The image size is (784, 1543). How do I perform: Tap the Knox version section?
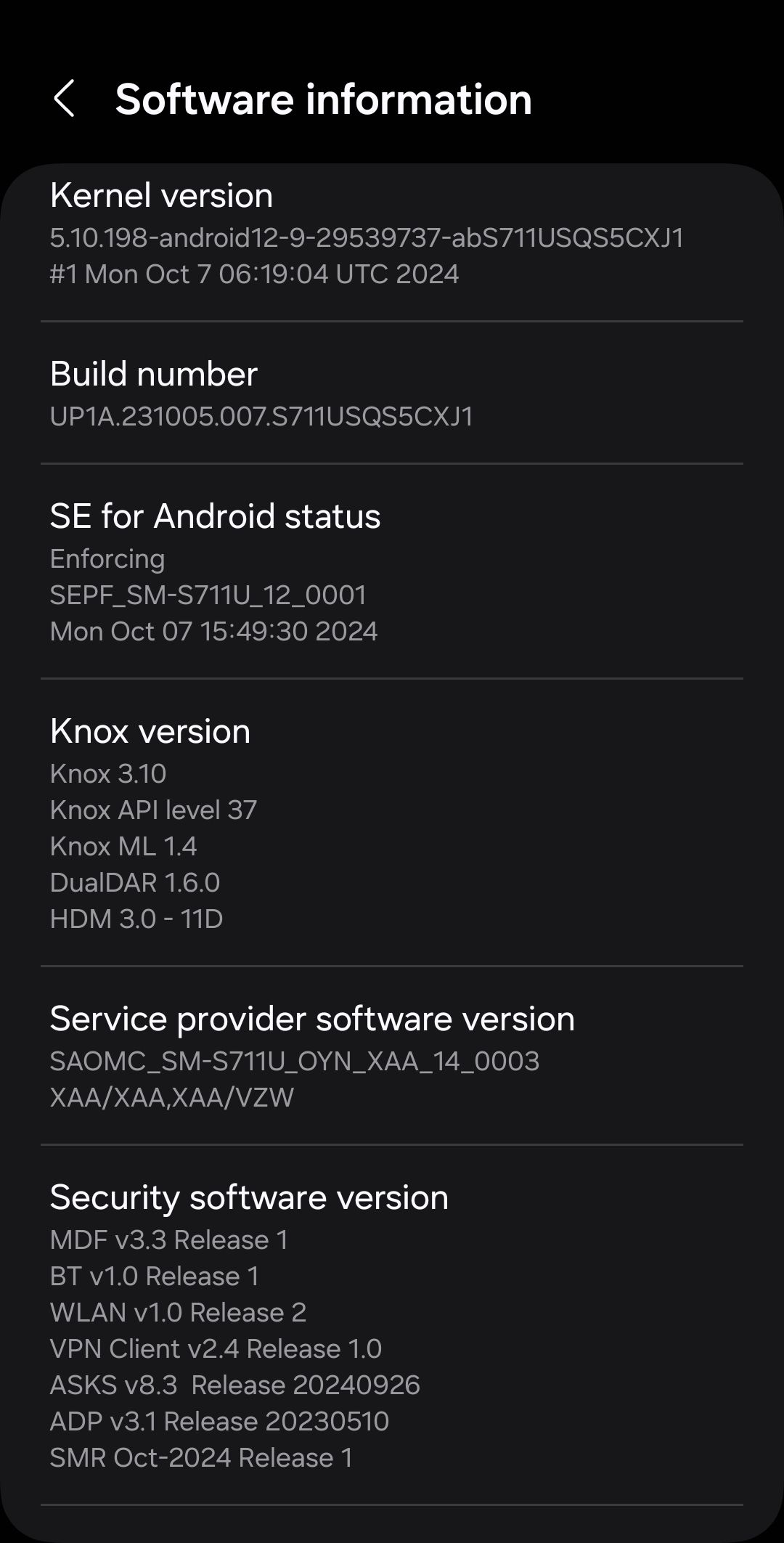[150, 732]
